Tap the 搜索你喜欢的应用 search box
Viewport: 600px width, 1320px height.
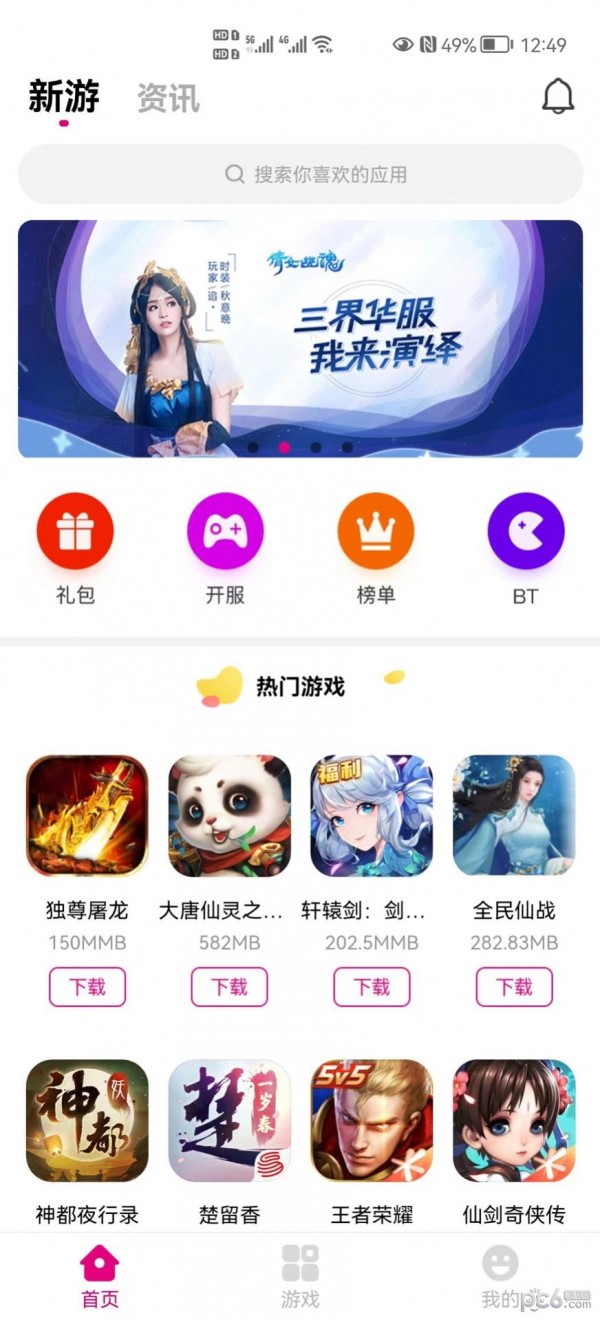300,174
